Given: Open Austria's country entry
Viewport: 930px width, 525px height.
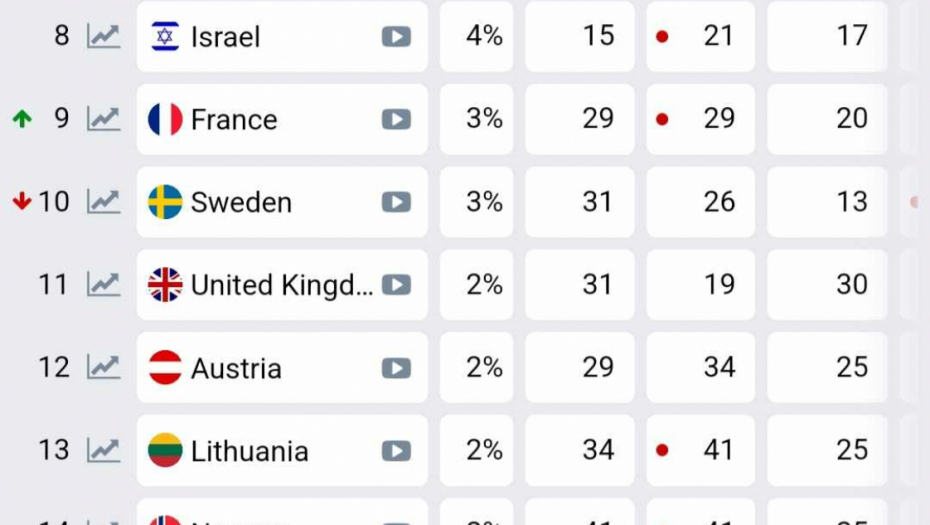Looking at the screenshot, I should coord(236,368).
